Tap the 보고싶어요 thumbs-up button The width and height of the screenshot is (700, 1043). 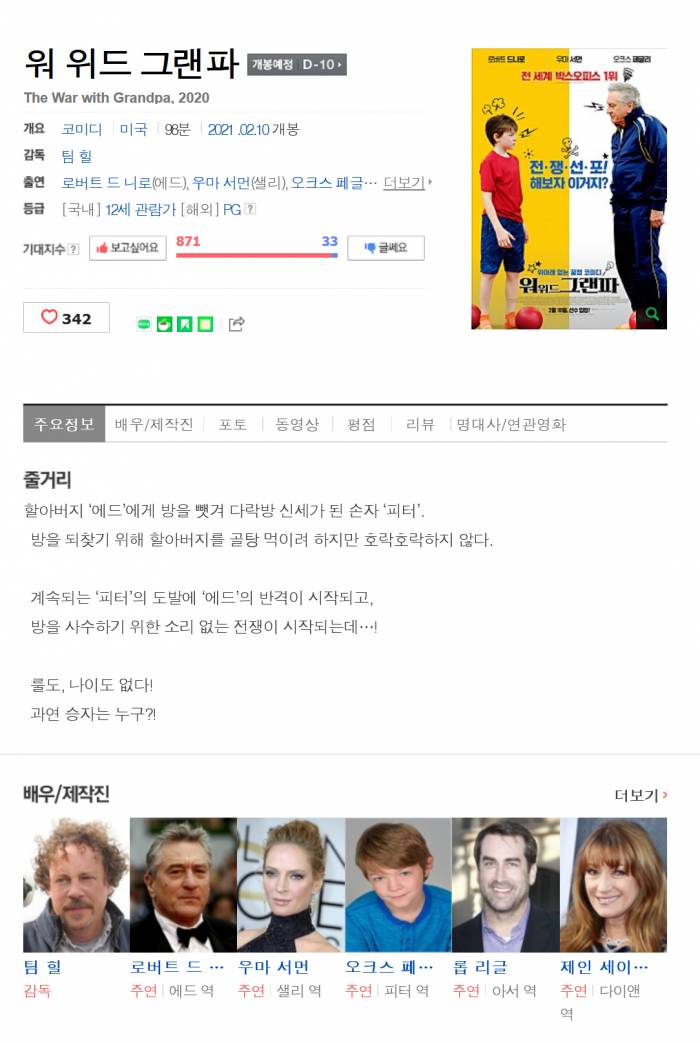128,248
